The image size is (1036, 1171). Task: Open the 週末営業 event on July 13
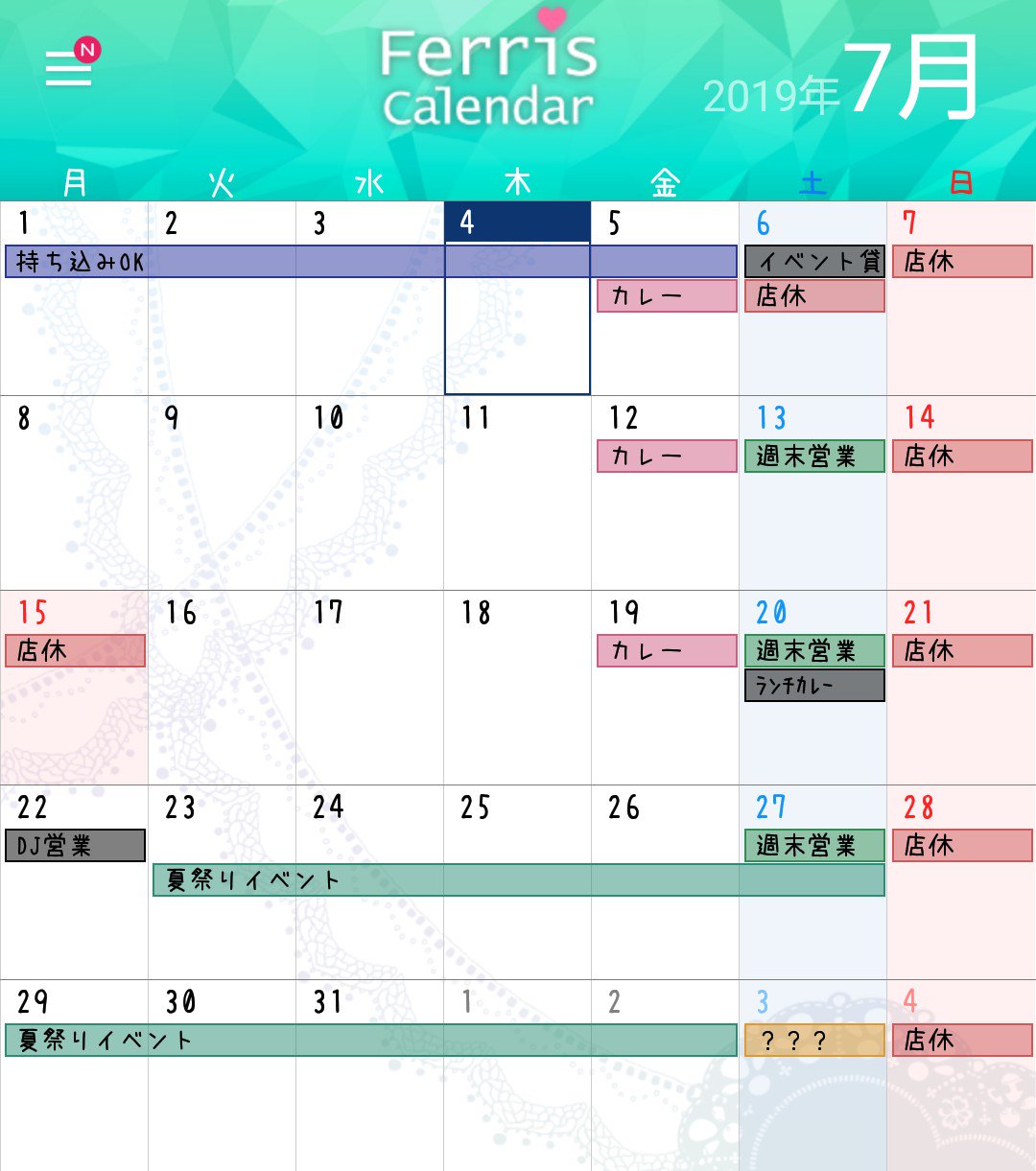coord(814,456)
